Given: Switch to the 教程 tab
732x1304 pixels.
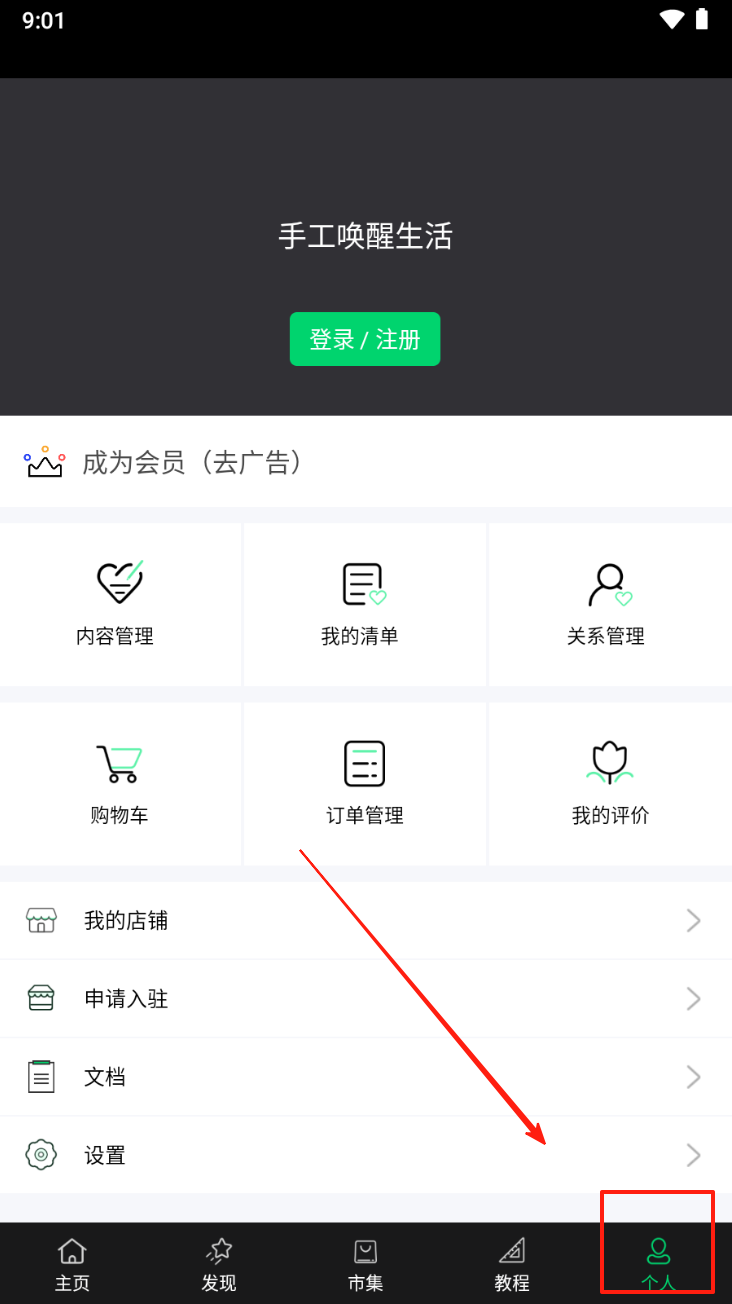Looking at the screenshot, I should tap(511, 1264).
